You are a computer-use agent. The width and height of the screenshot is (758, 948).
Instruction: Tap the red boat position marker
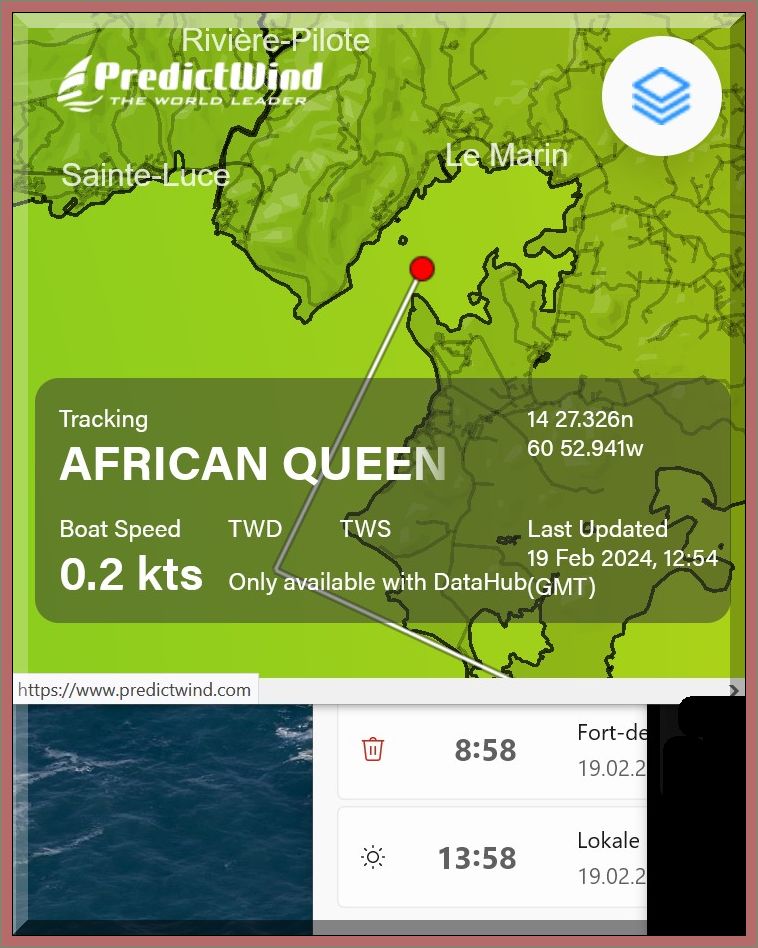click(x=422, y=268)
